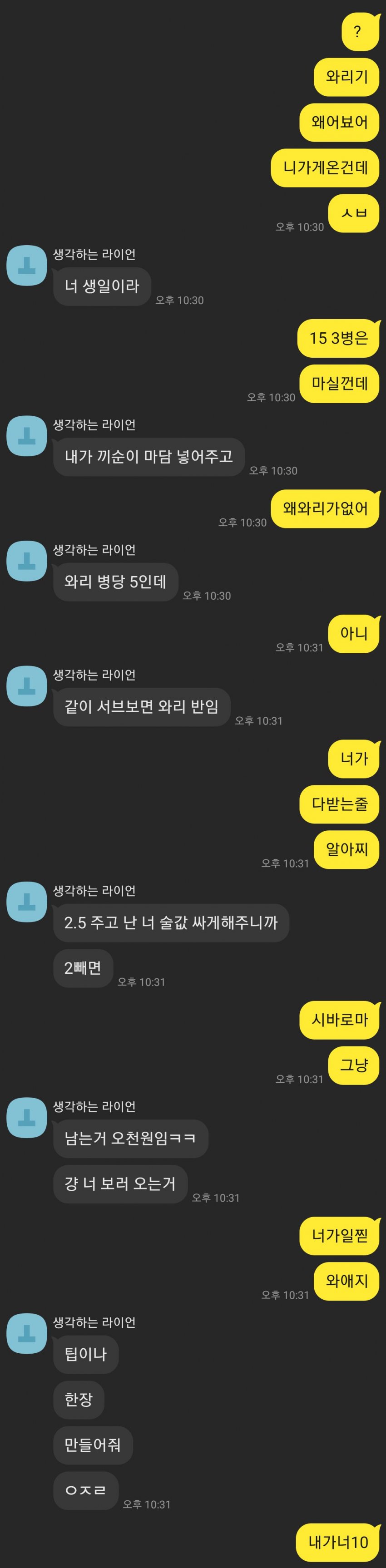Tap profile picture near '2.5 주고 난' message

27,902
